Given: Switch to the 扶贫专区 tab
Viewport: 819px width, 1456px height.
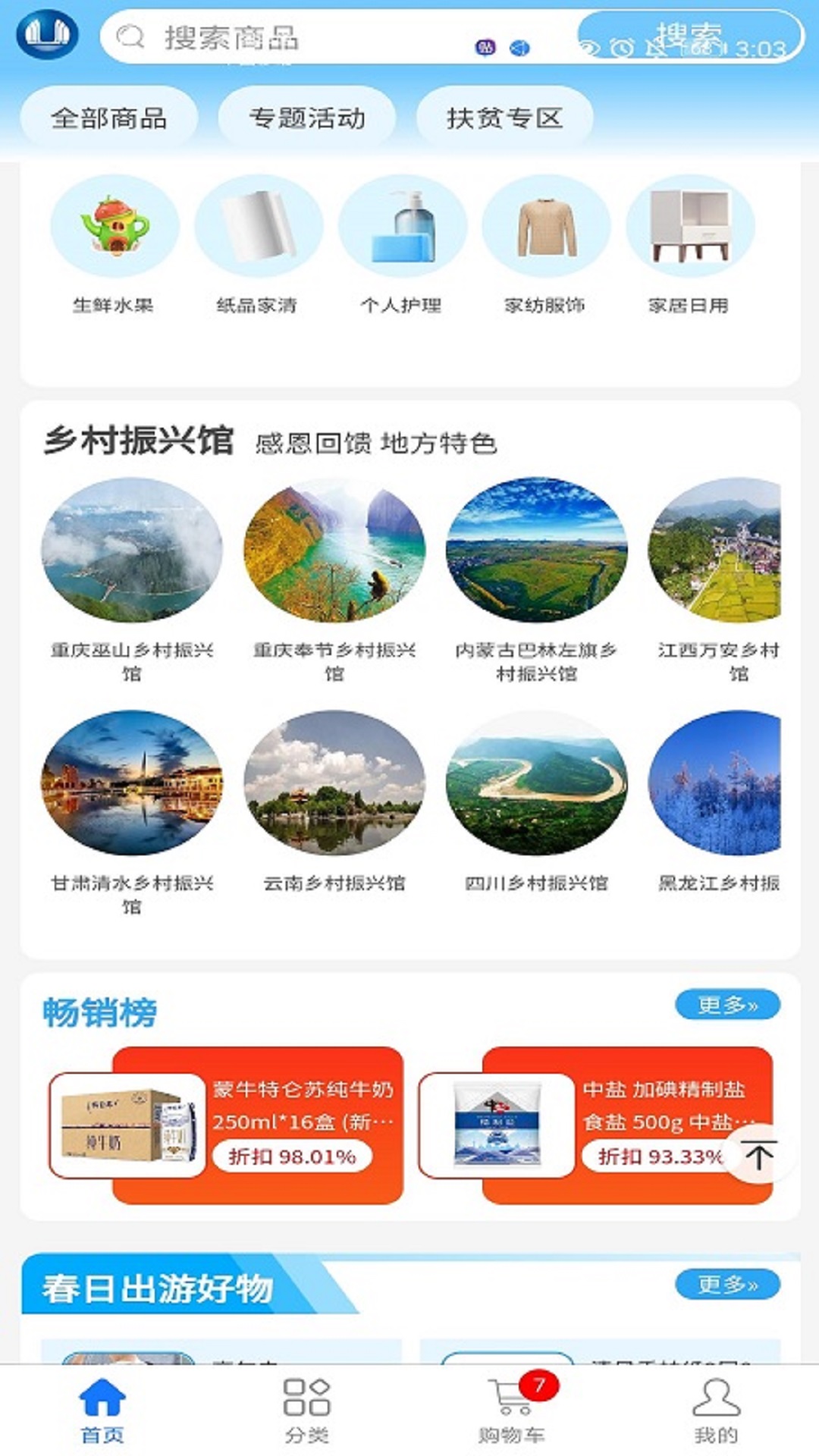Looking at the screenshot, I should click(x=504, y=115).
